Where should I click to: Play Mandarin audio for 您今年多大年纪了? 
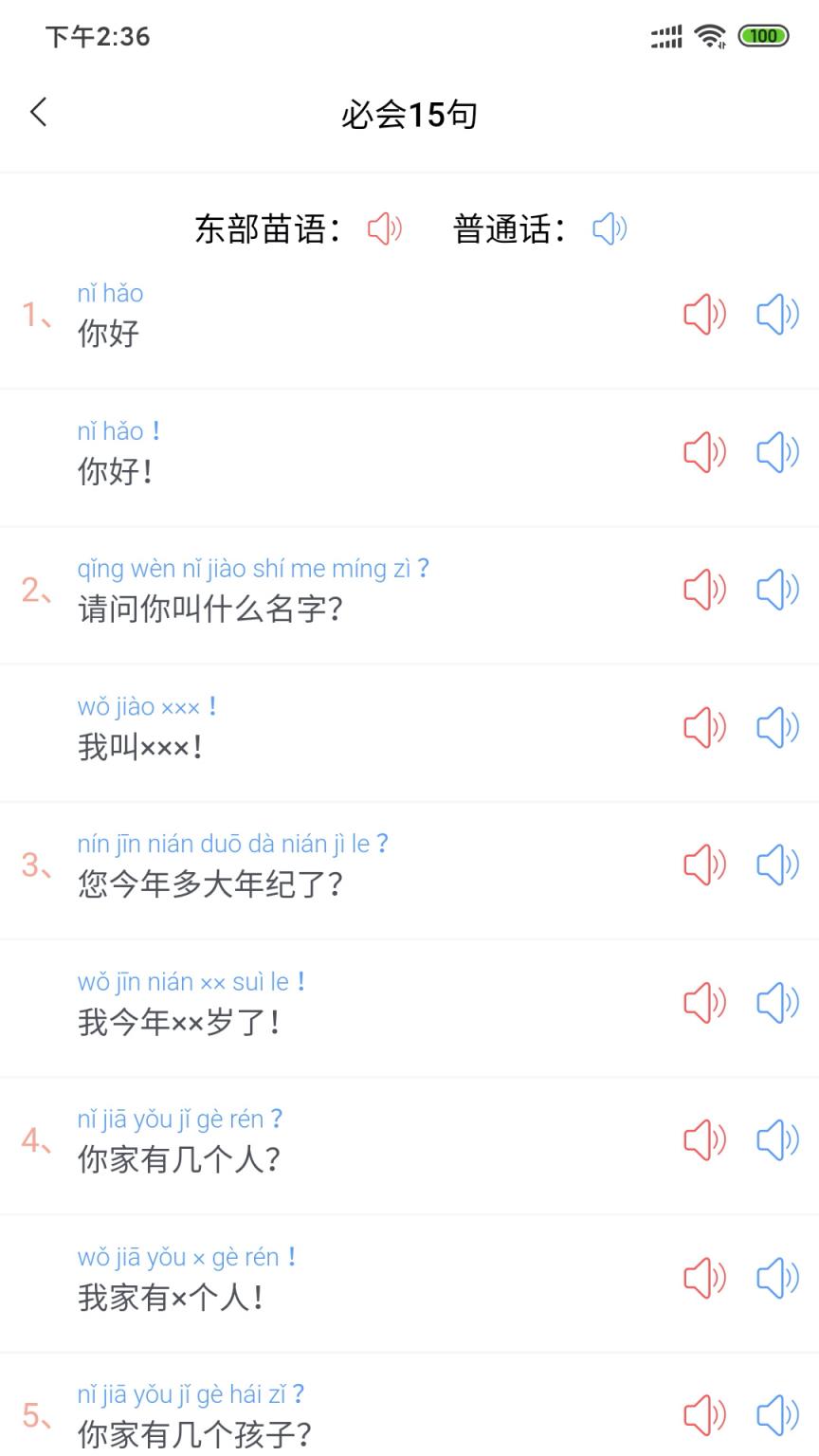tap(777, 864)
